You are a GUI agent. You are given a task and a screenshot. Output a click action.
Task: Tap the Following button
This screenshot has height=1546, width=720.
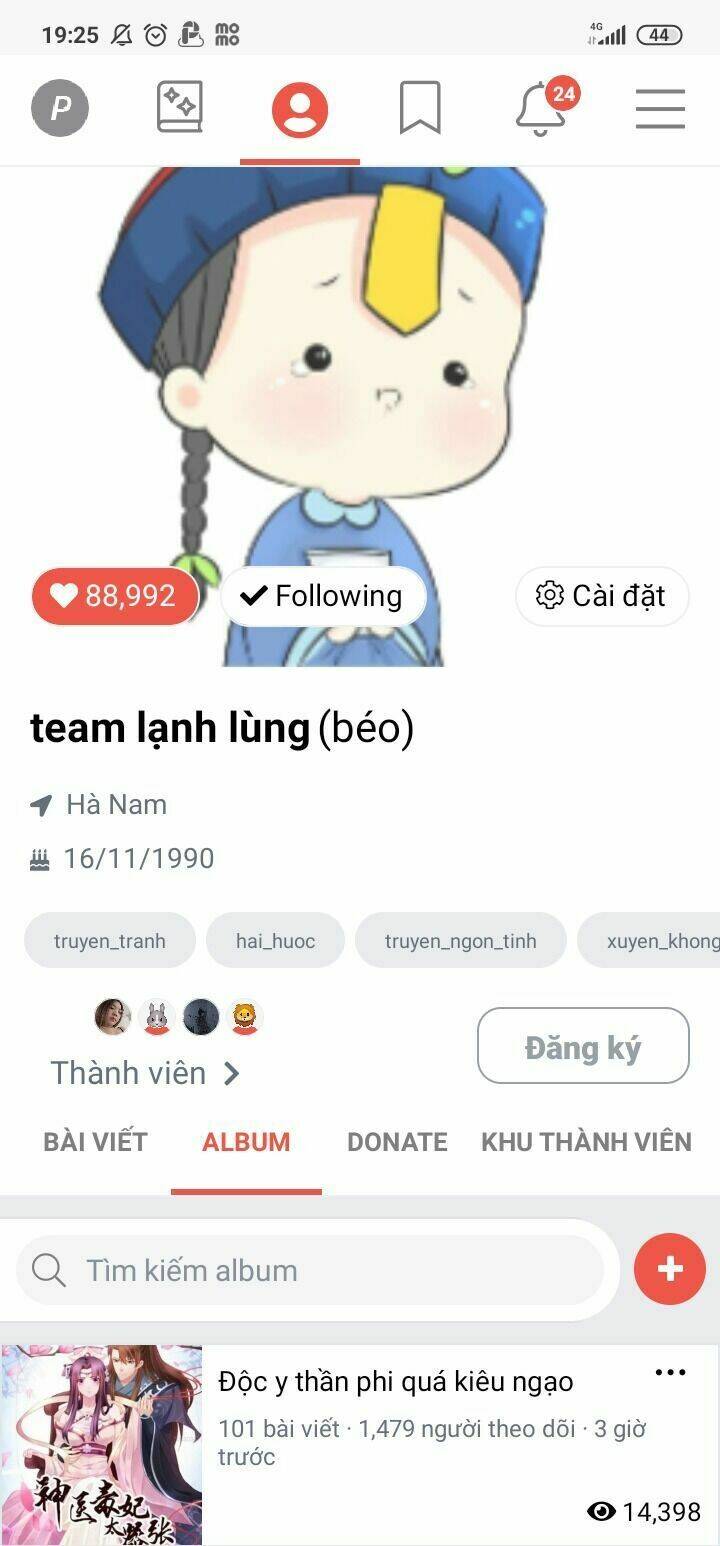(x=323, y=596)
